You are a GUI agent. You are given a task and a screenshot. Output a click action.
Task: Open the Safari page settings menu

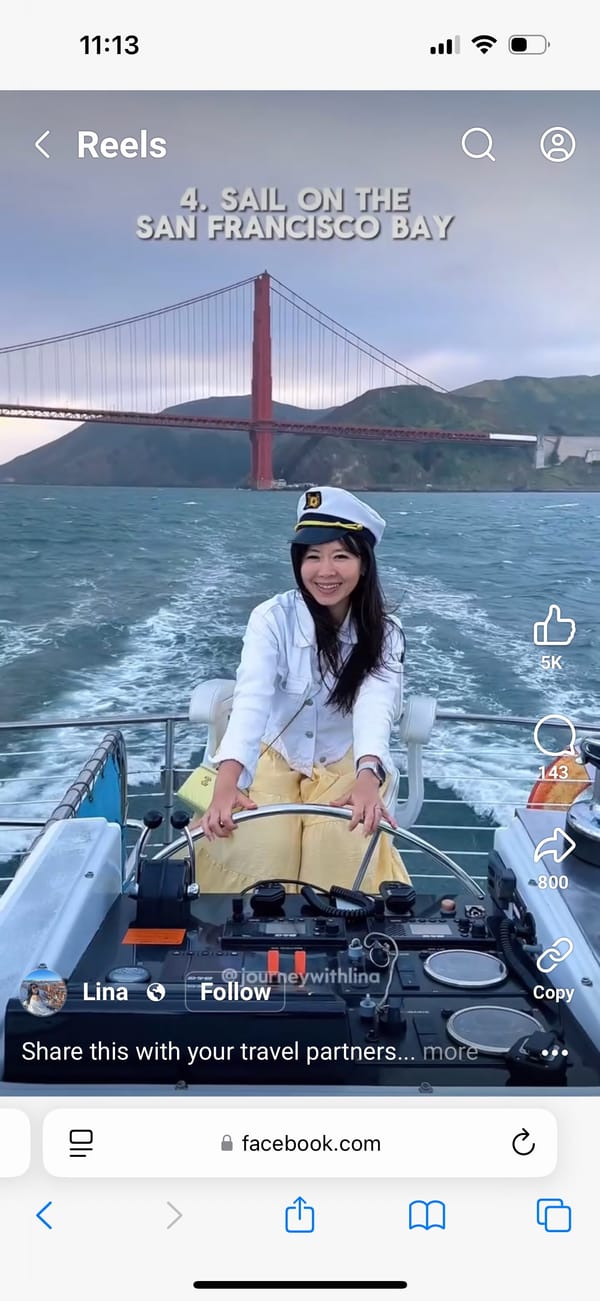coord(81,1143)
